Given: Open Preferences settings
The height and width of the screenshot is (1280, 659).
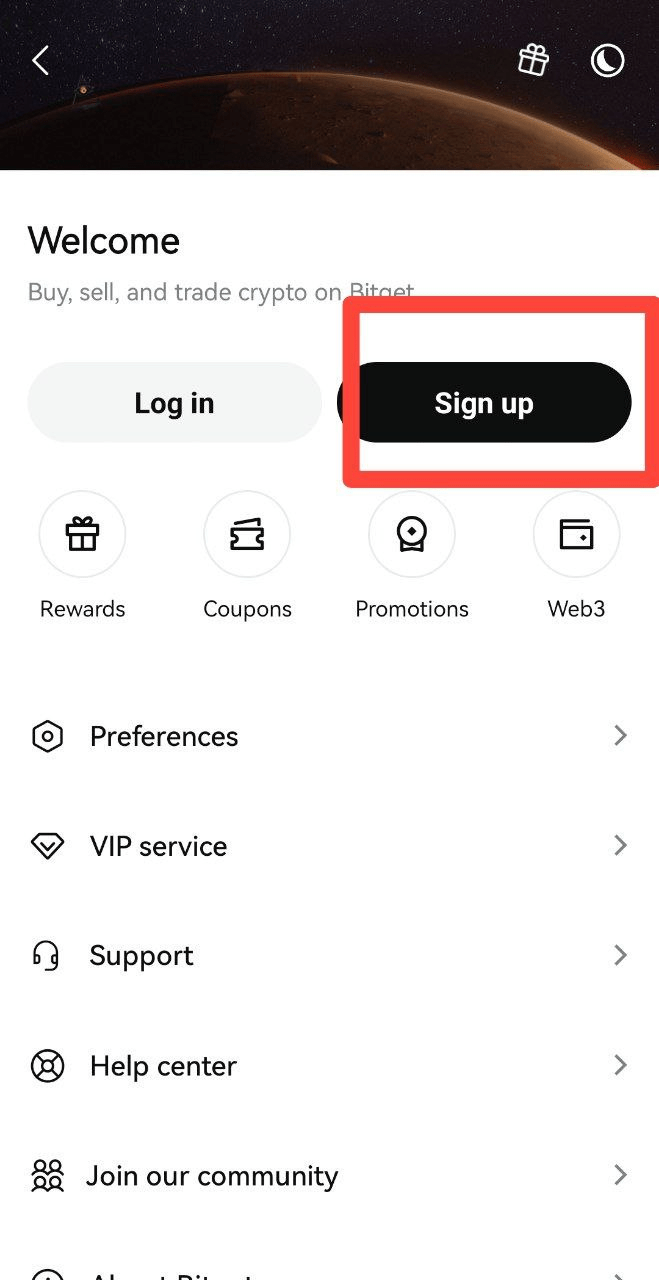Looking at the screenshot, I should 329,737.
